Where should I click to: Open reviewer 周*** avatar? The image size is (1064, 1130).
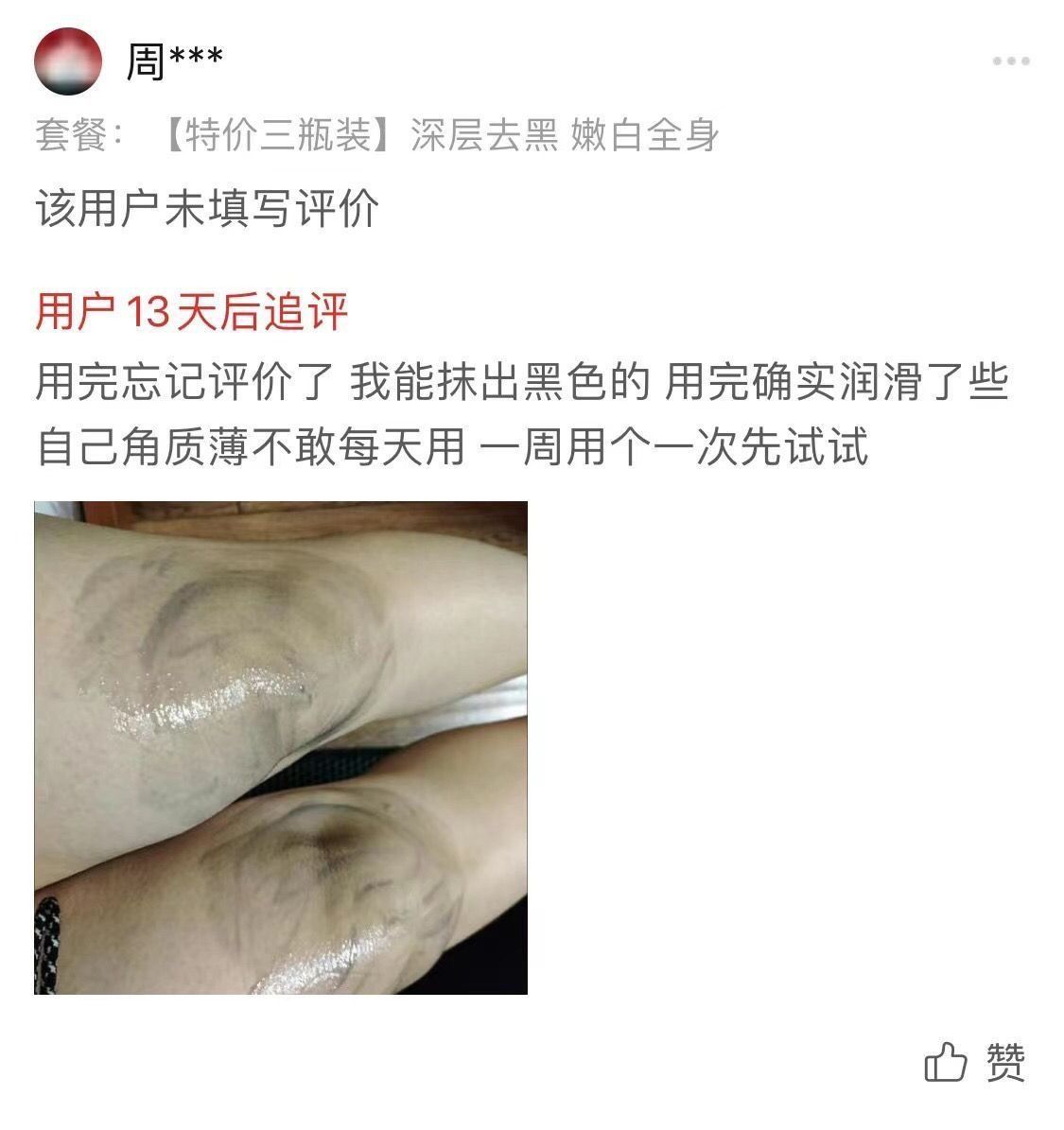[x=67, y=61]
